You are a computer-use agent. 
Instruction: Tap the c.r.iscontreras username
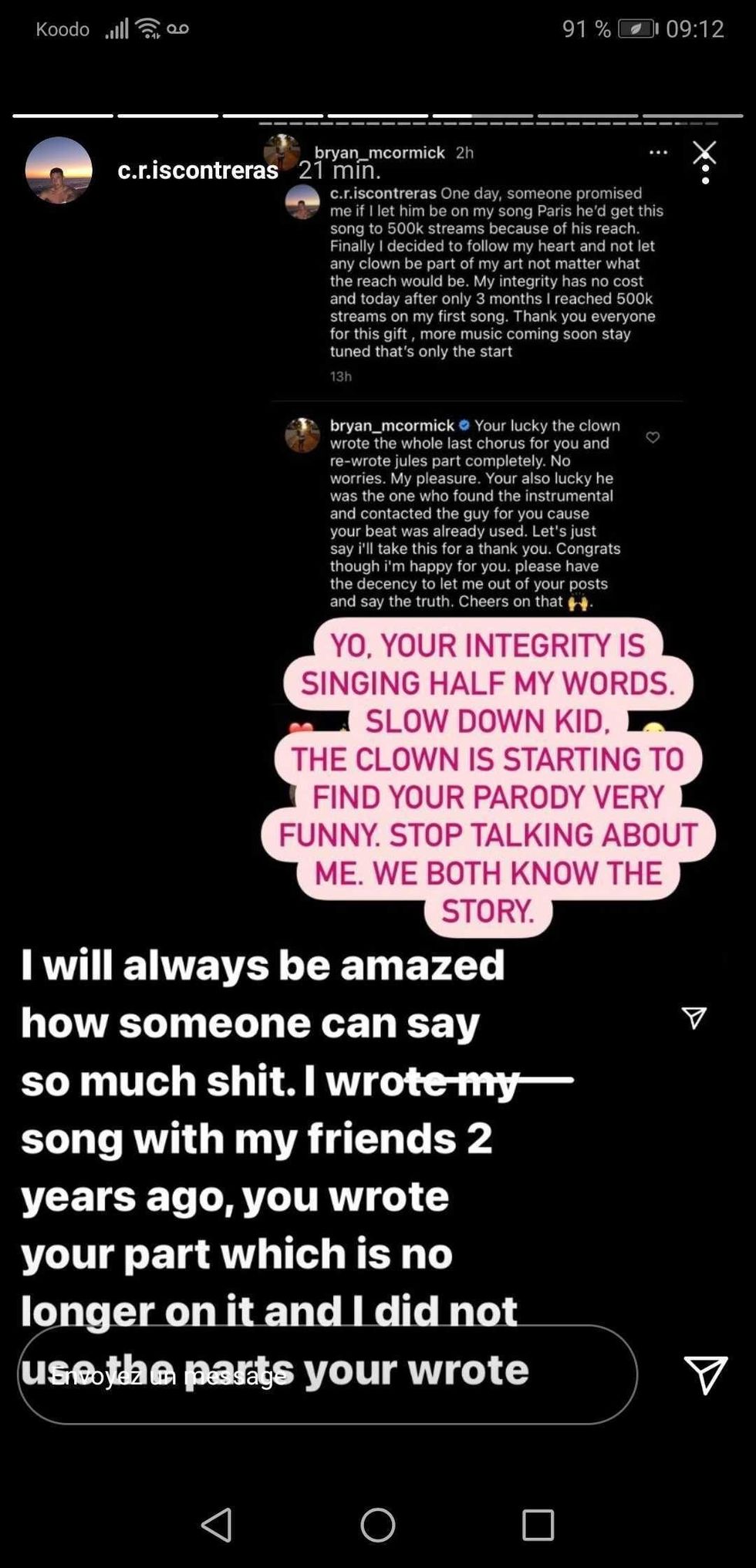[x=197, y=170]
